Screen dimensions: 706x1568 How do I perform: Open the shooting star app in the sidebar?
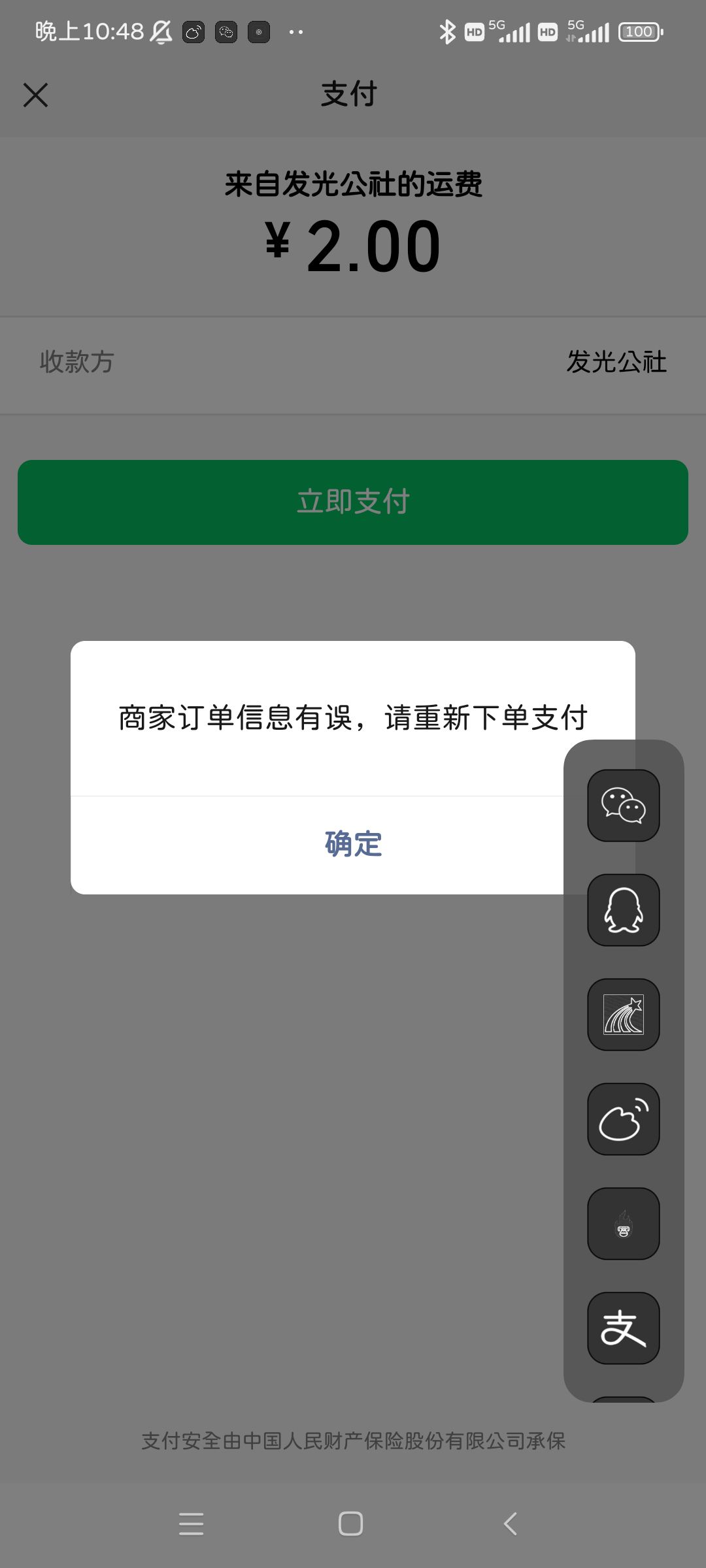624,1015
